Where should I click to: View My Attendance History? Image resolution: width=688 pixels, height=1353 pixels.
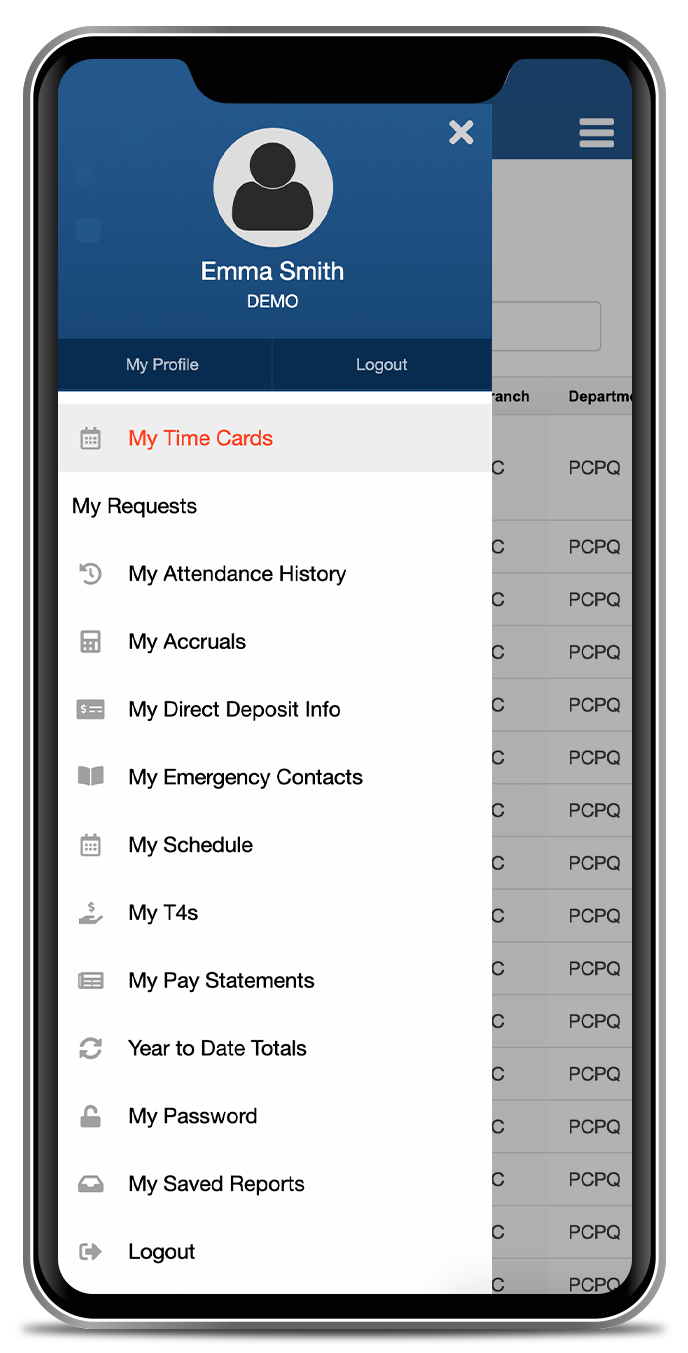click(x=237, y=574)
